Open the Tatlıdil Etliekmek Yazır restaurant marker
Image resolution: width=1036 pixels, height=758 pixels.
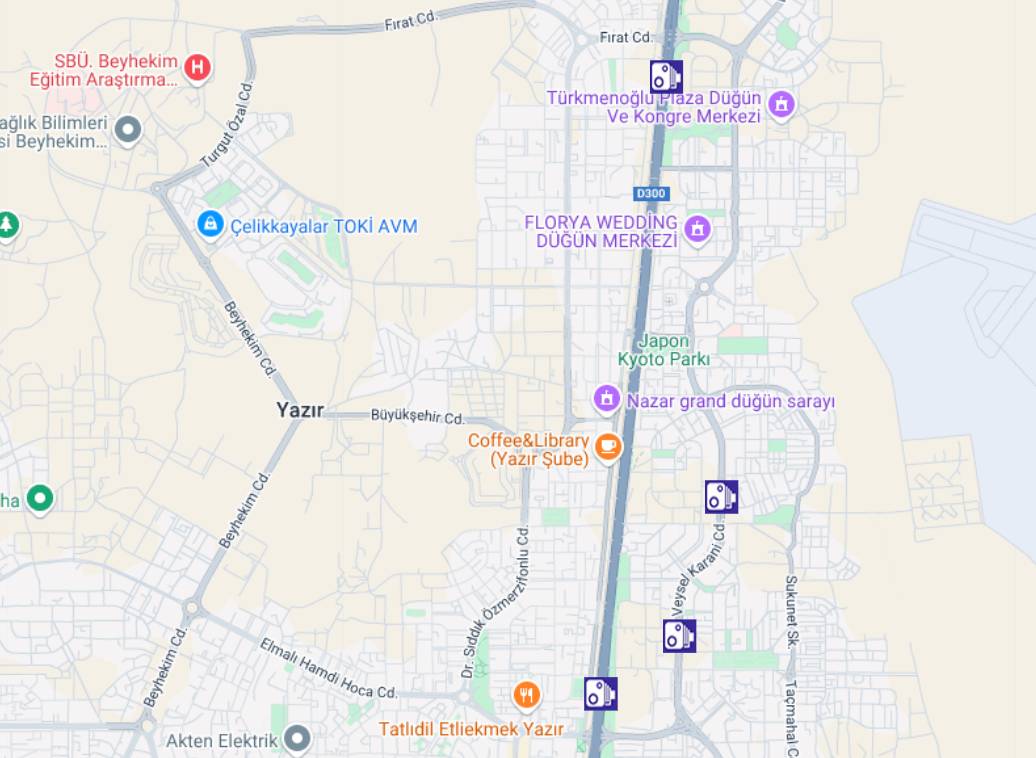(527, 694)
